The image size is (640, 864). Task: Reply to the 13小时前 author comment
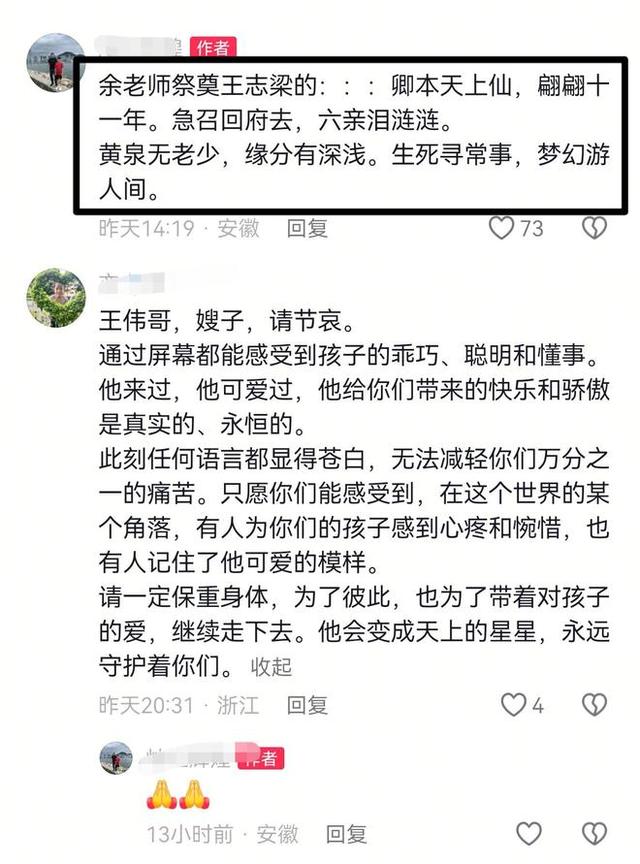[x=346, y=834]
